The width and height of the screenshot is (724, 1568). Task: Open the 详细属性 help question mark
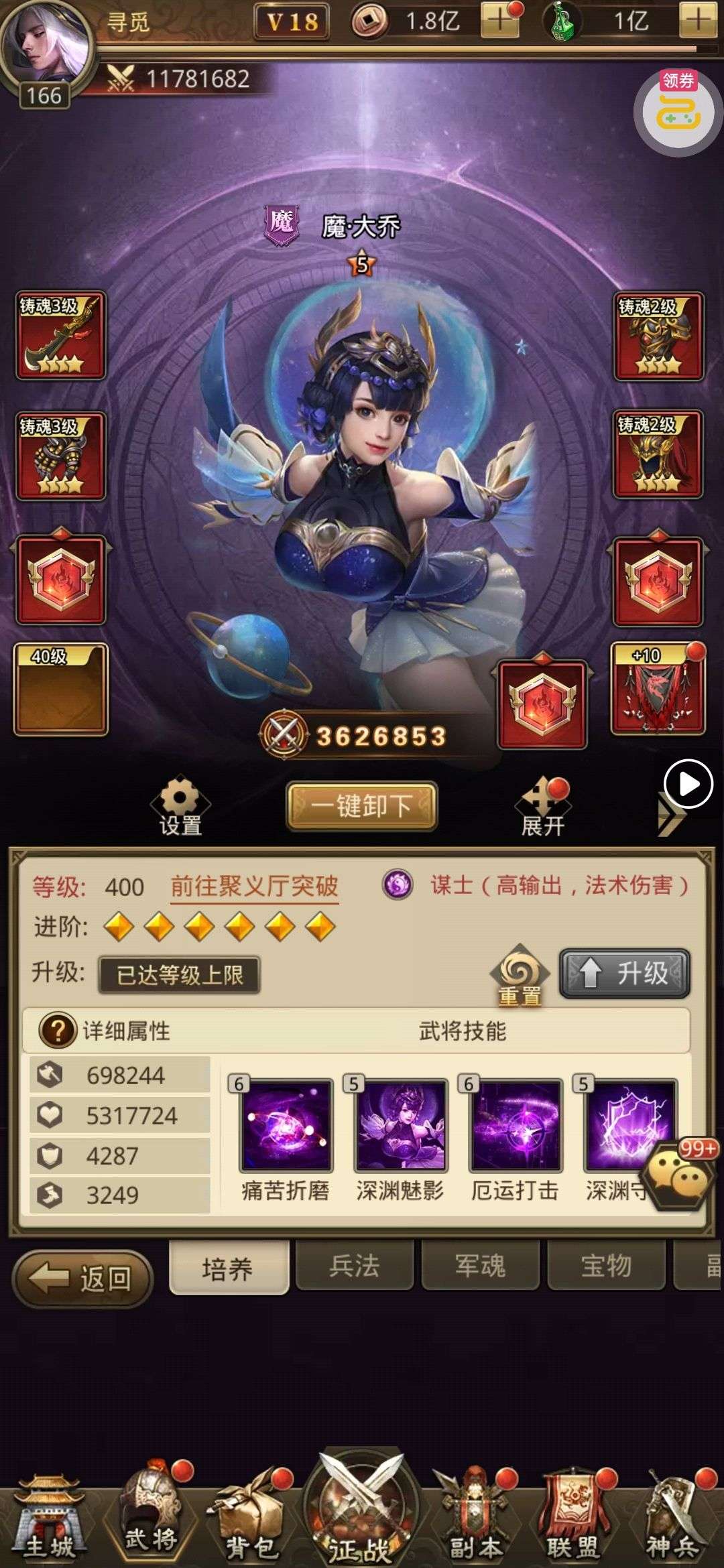(57, 1030)
